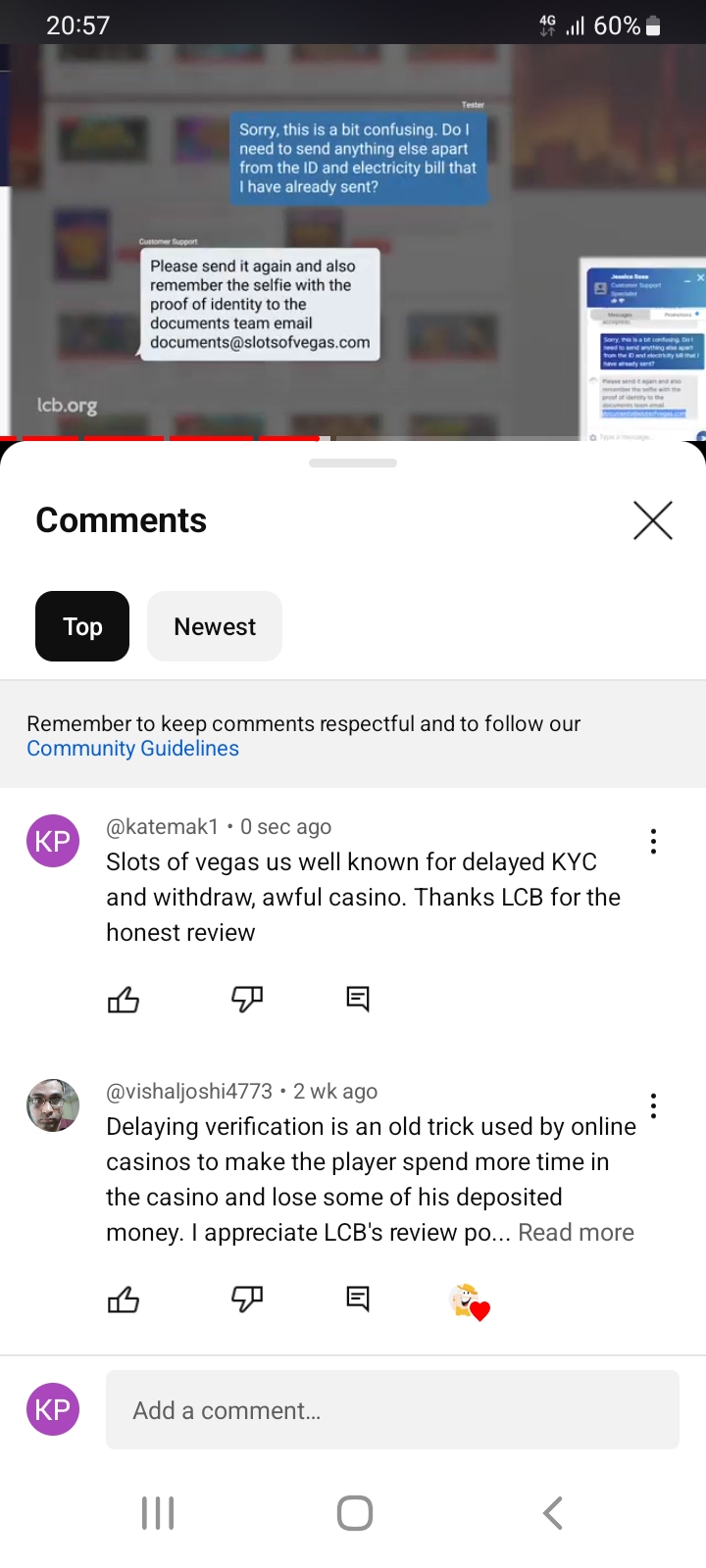The width and height of the screenshot is (706, 1568).
Task: Open the Community Guidelines link
Action: [x=132, y=749]
